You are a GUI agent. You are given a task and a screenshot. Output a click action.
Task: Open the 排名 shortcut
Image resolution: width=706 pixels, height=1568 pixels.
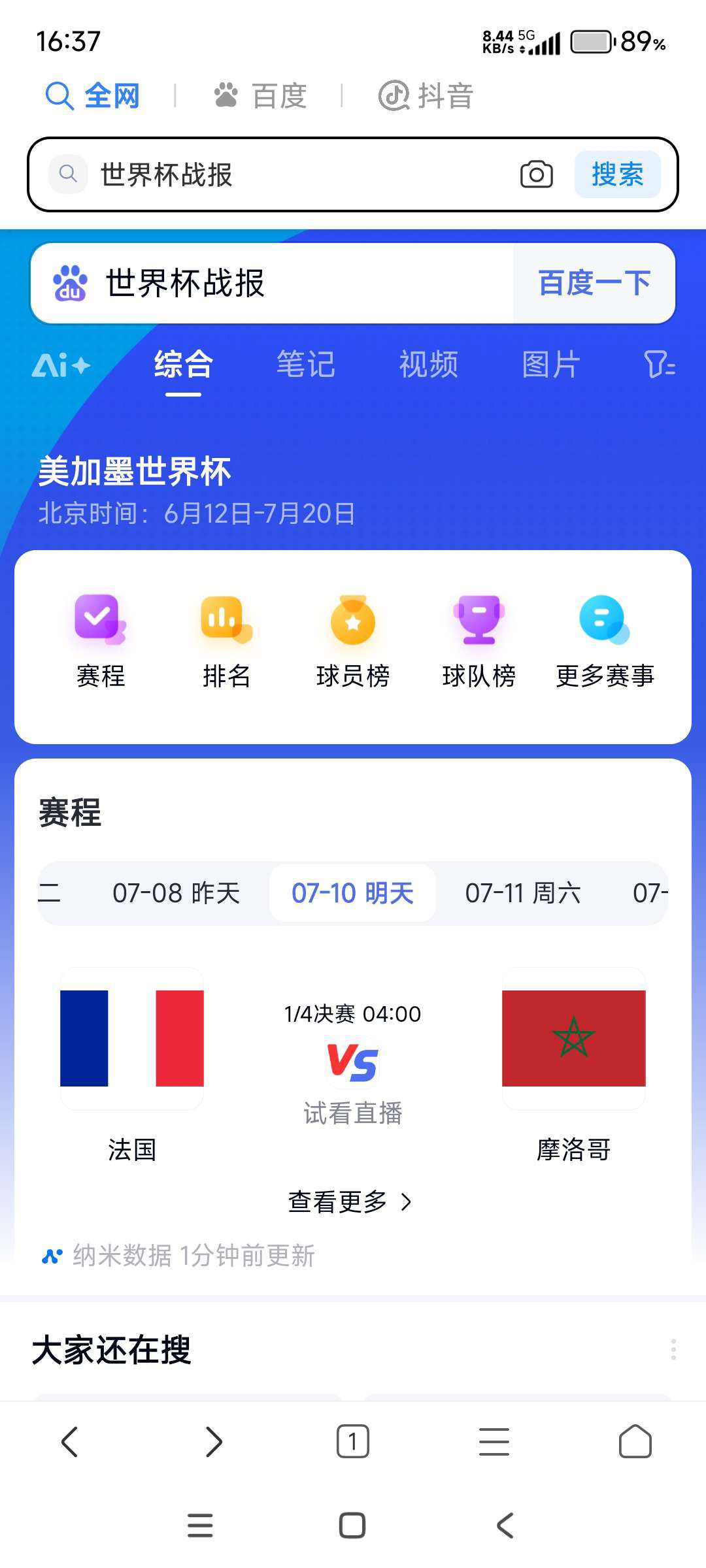(x=227, y=641)
